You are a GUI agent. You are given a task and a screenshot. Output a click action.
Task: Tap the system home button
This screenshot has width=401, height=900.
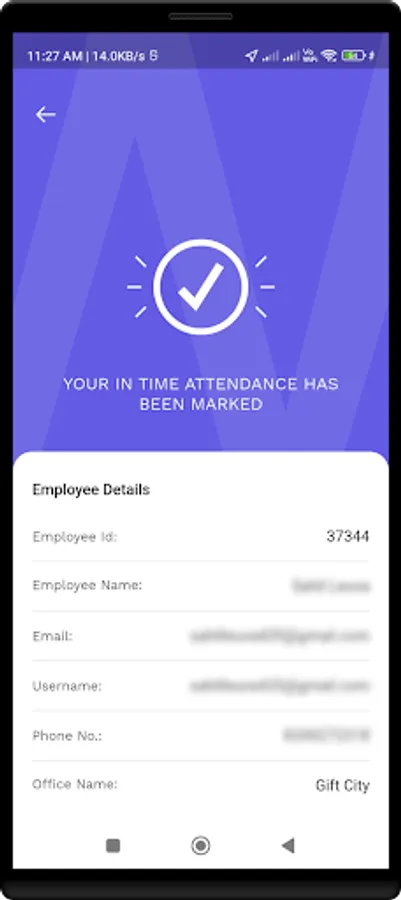[x=200, y=845]
